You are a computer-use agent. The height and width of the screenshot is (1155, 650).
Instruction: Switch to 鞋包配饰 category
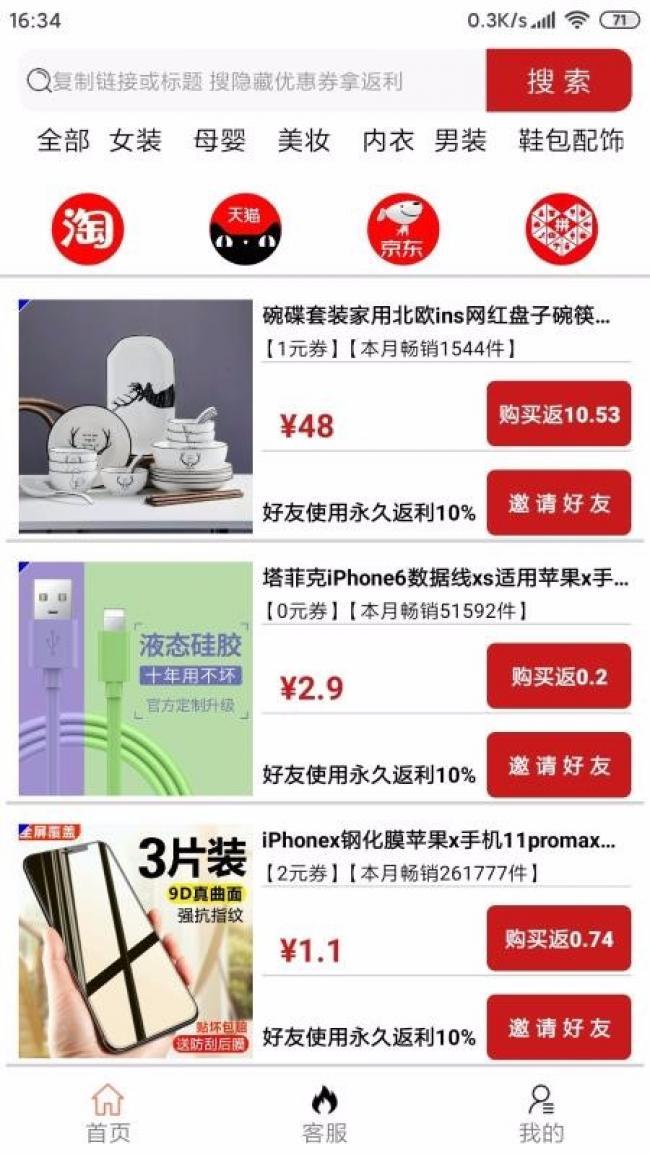pyautogui.click(x=570, y=140)
